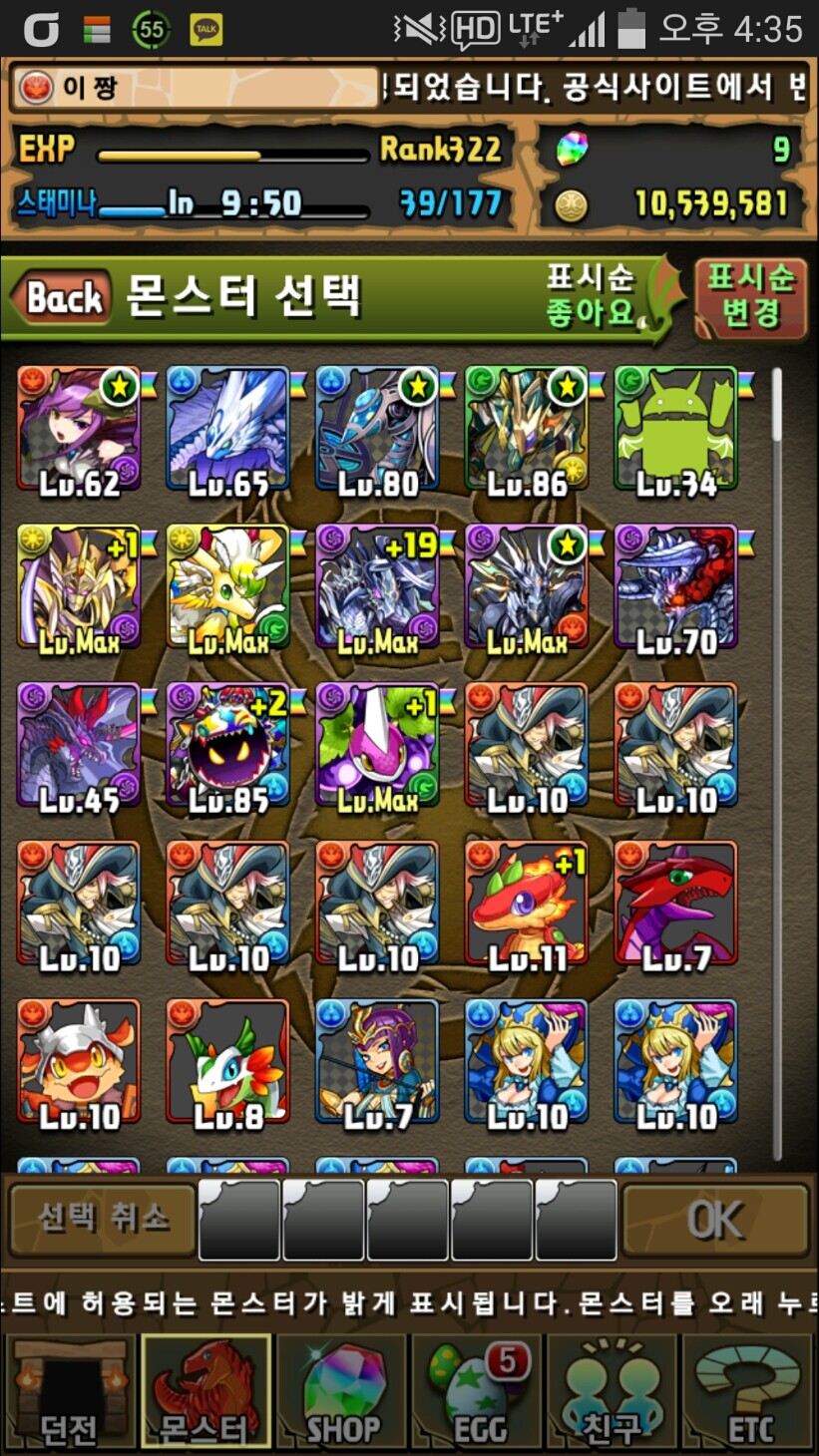Open the SHOP tab

pos(342,1392)
